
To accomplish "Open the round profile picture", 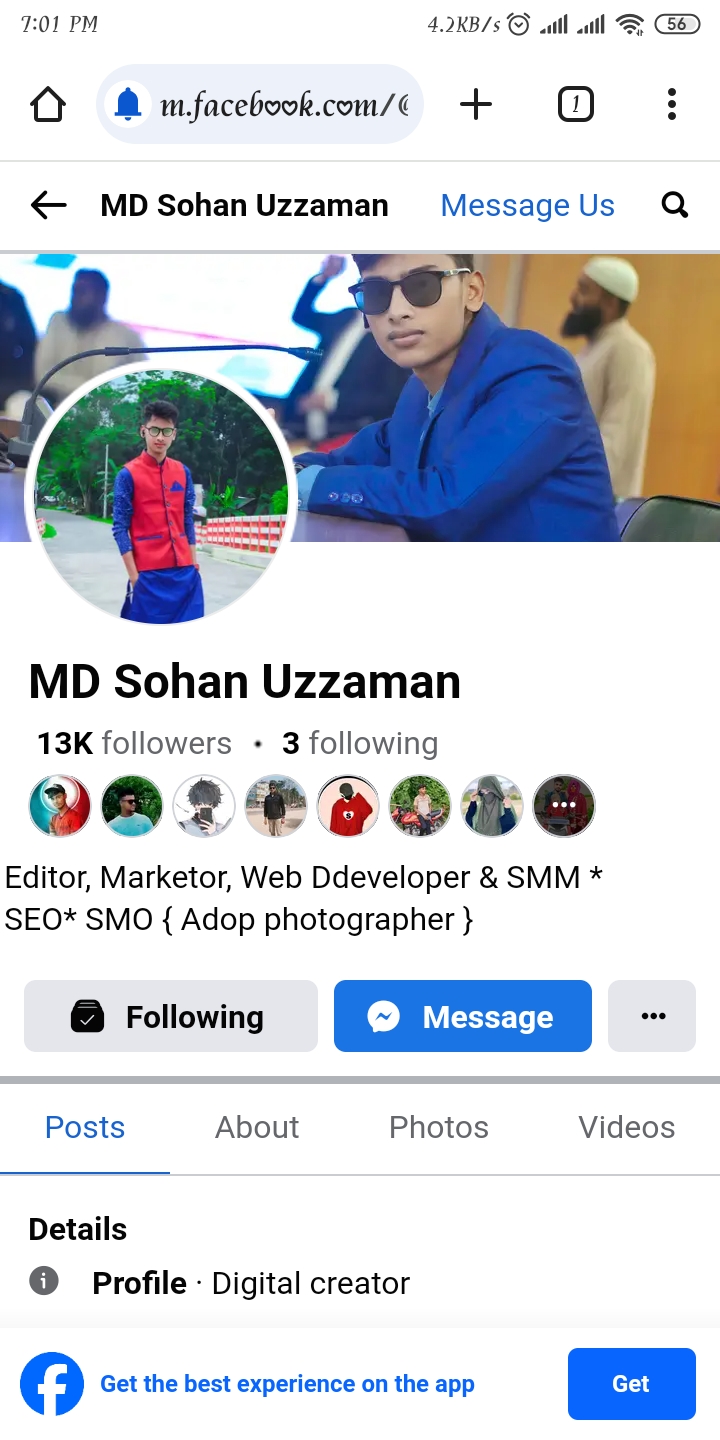I will tap(160, 495).
